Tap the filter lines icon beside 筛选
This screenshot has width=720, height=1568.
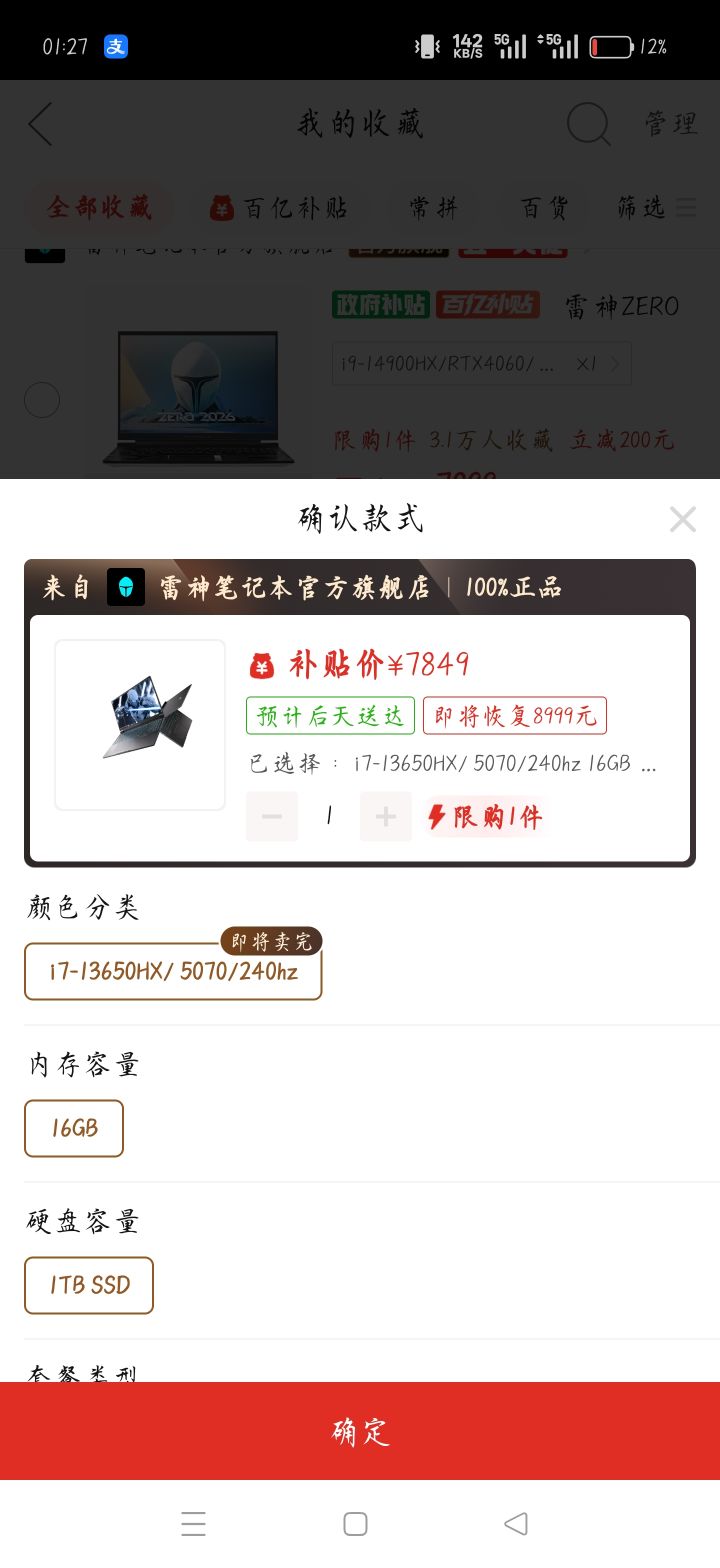coord(686,207)
